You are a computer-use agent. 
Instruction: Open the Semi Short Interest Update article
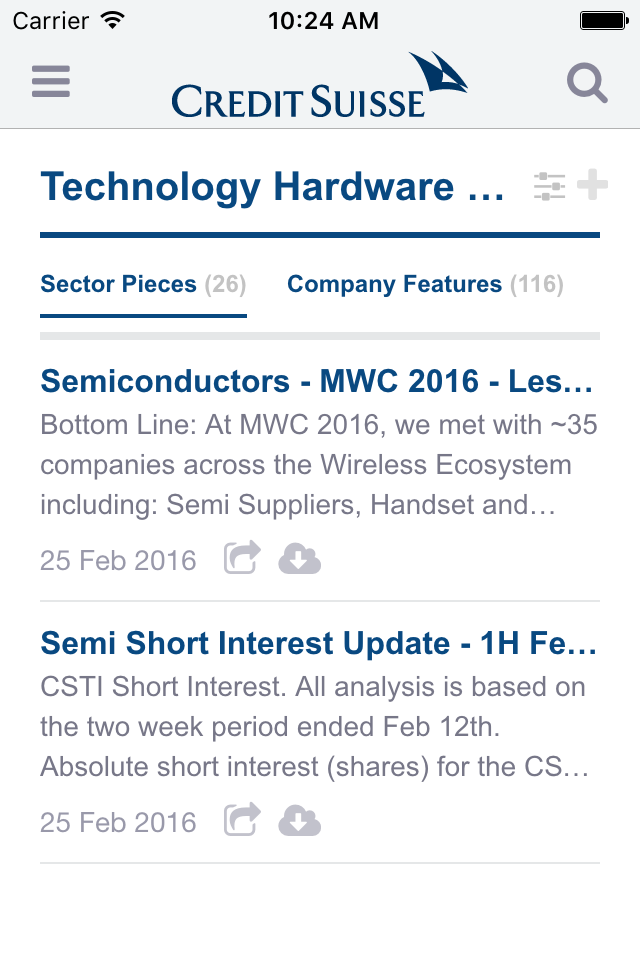(x=318, y=643)
